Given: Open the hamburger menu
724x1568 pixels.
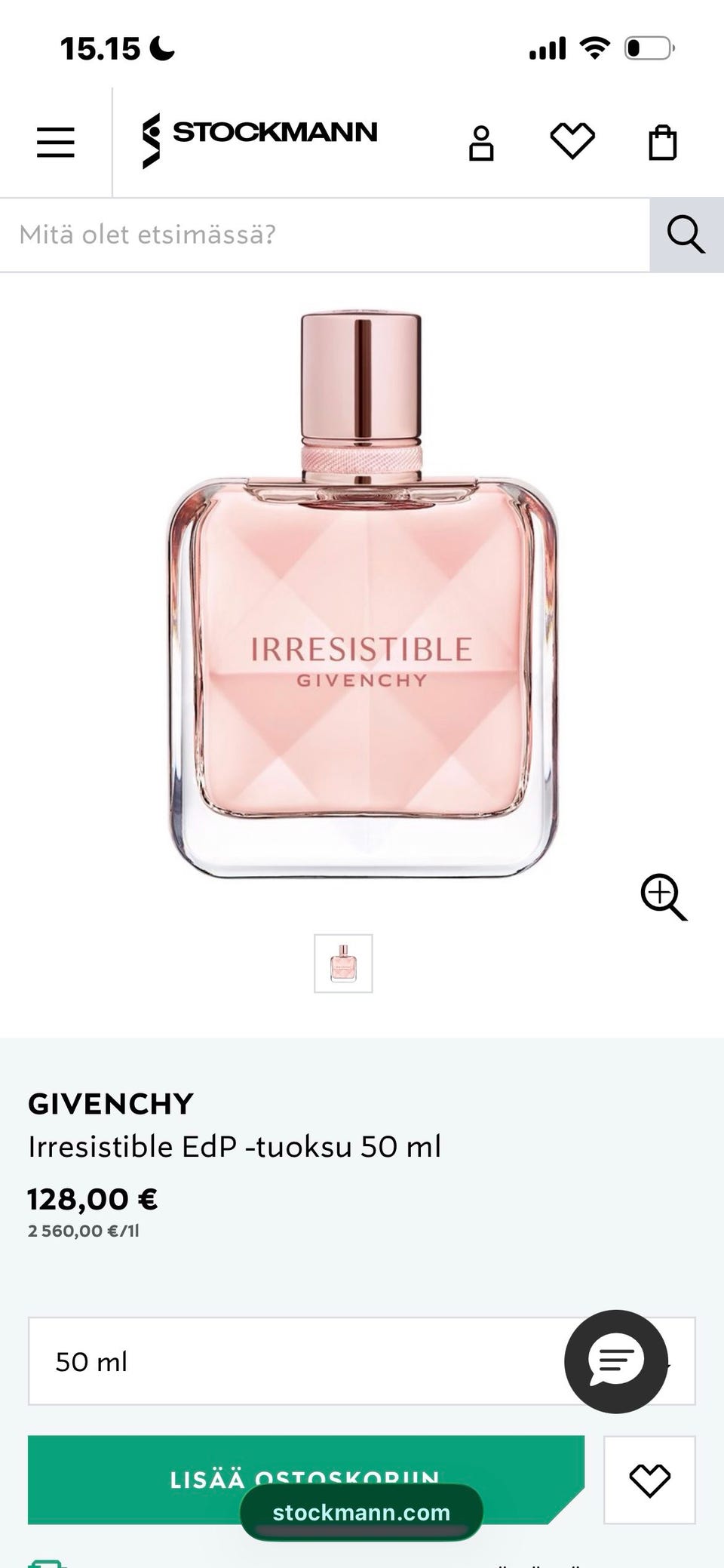Looking at the screenshot, I should pos(56,142).
